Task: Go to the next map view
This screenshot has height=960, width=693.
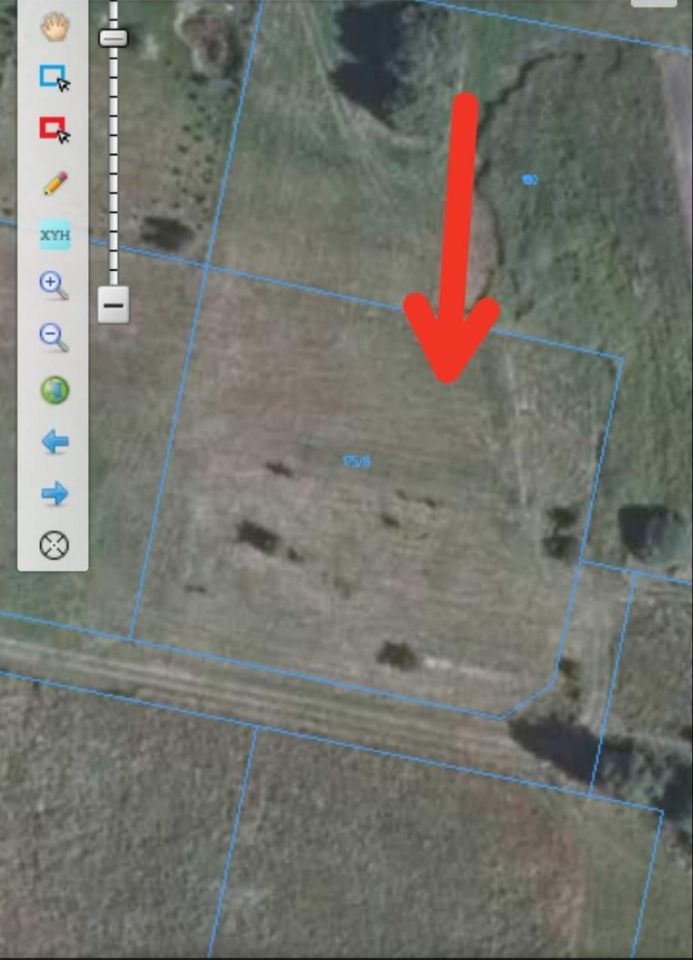Action: (x=54, y=493)
